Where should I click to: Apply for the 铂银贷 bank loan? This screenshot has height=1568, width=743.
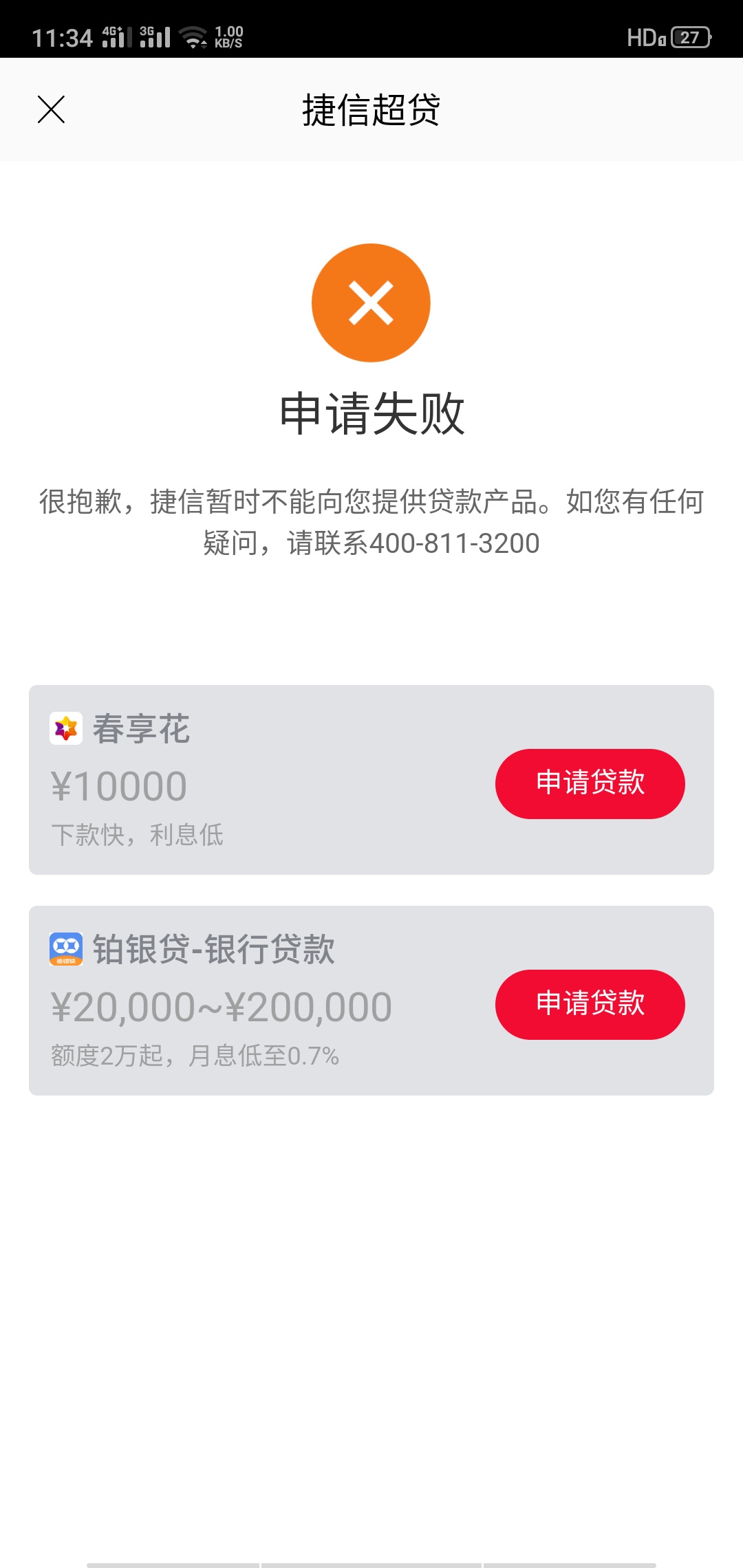[x=590, y=1004]
